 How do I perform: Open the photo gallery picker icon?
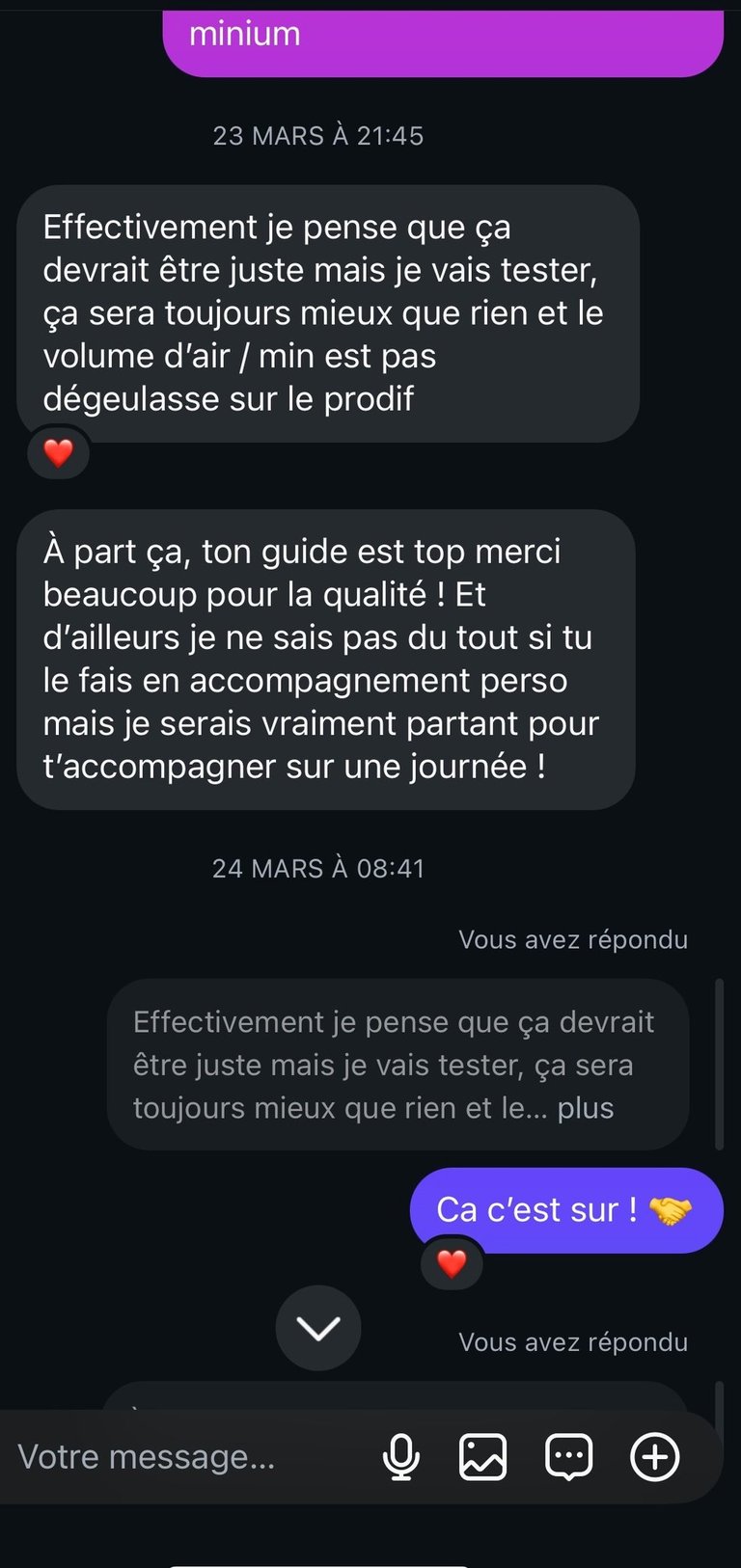tap(482, 1456)
